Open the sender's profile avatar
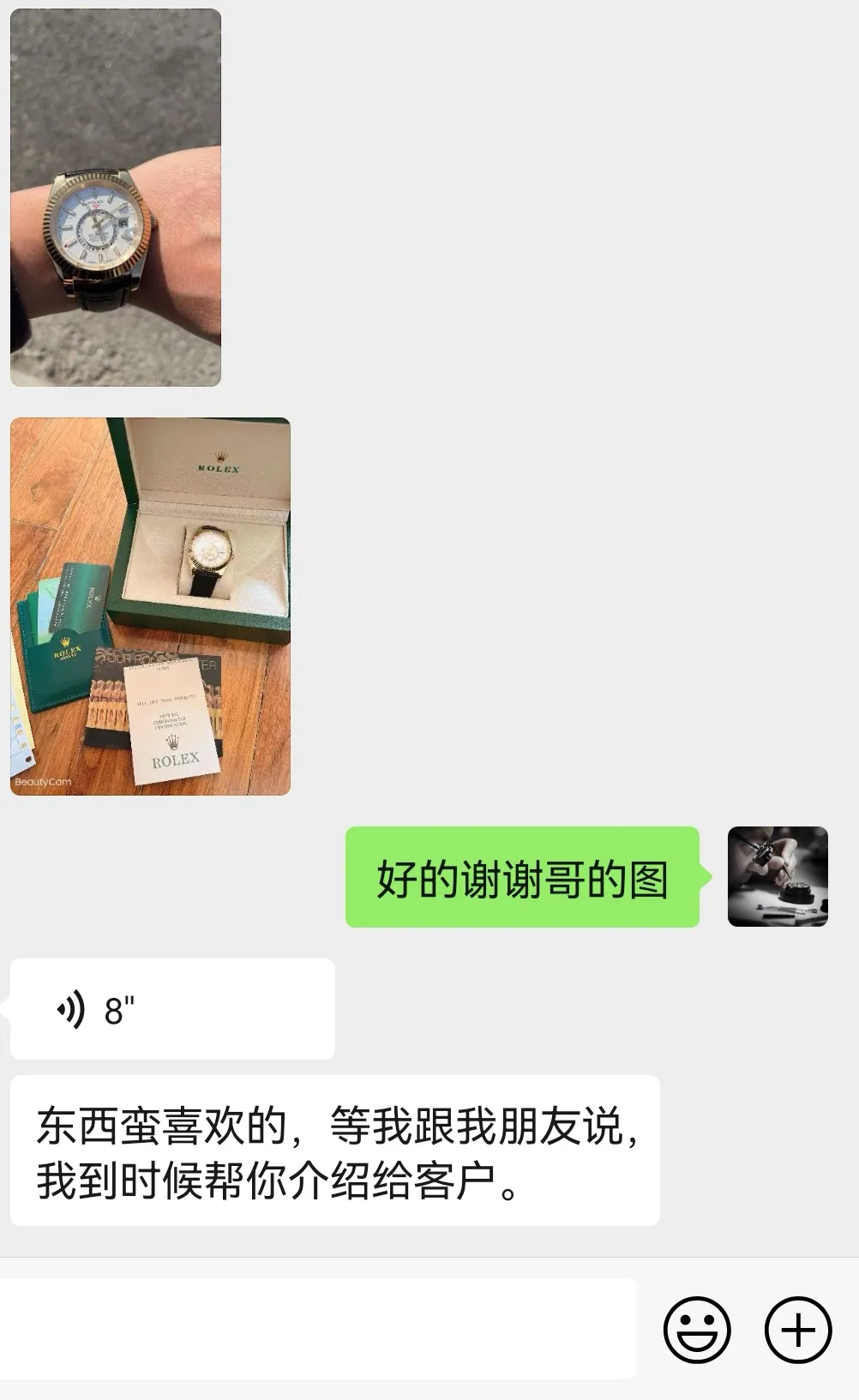859x1400 pixels. (778, 876)
